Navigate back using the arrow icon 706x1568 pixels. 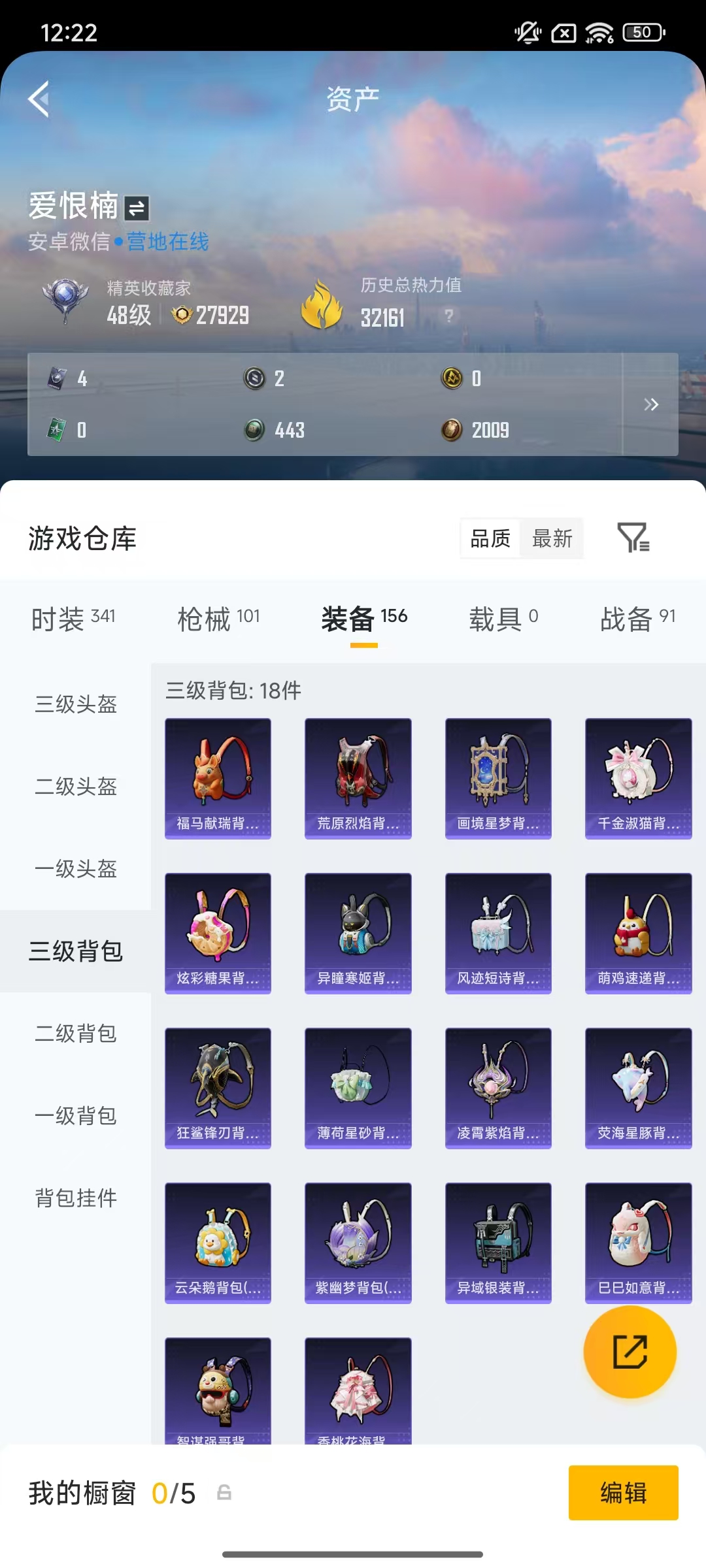[39, 98]
